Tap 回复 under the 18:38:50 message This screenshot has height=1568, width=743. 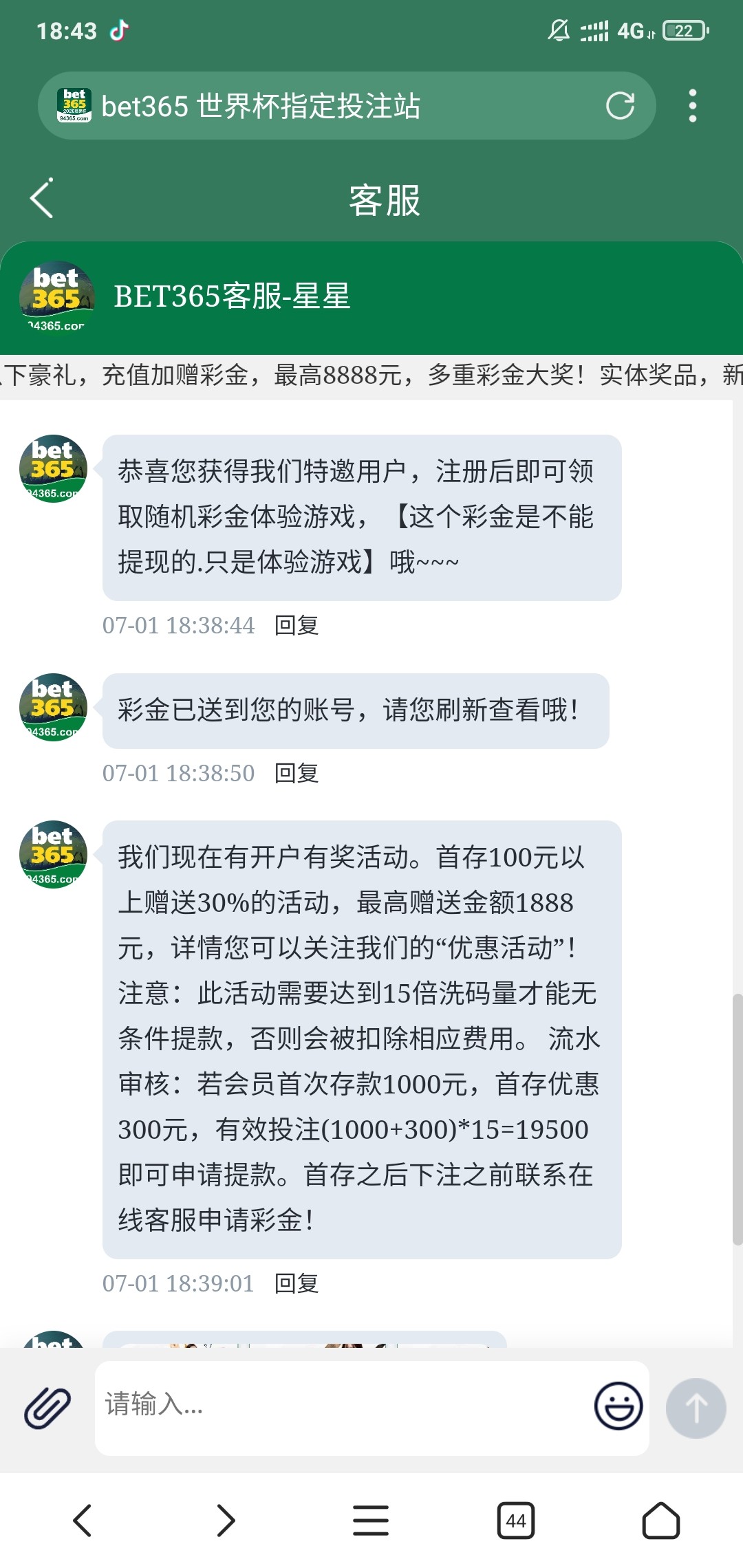tap(297, 773)
